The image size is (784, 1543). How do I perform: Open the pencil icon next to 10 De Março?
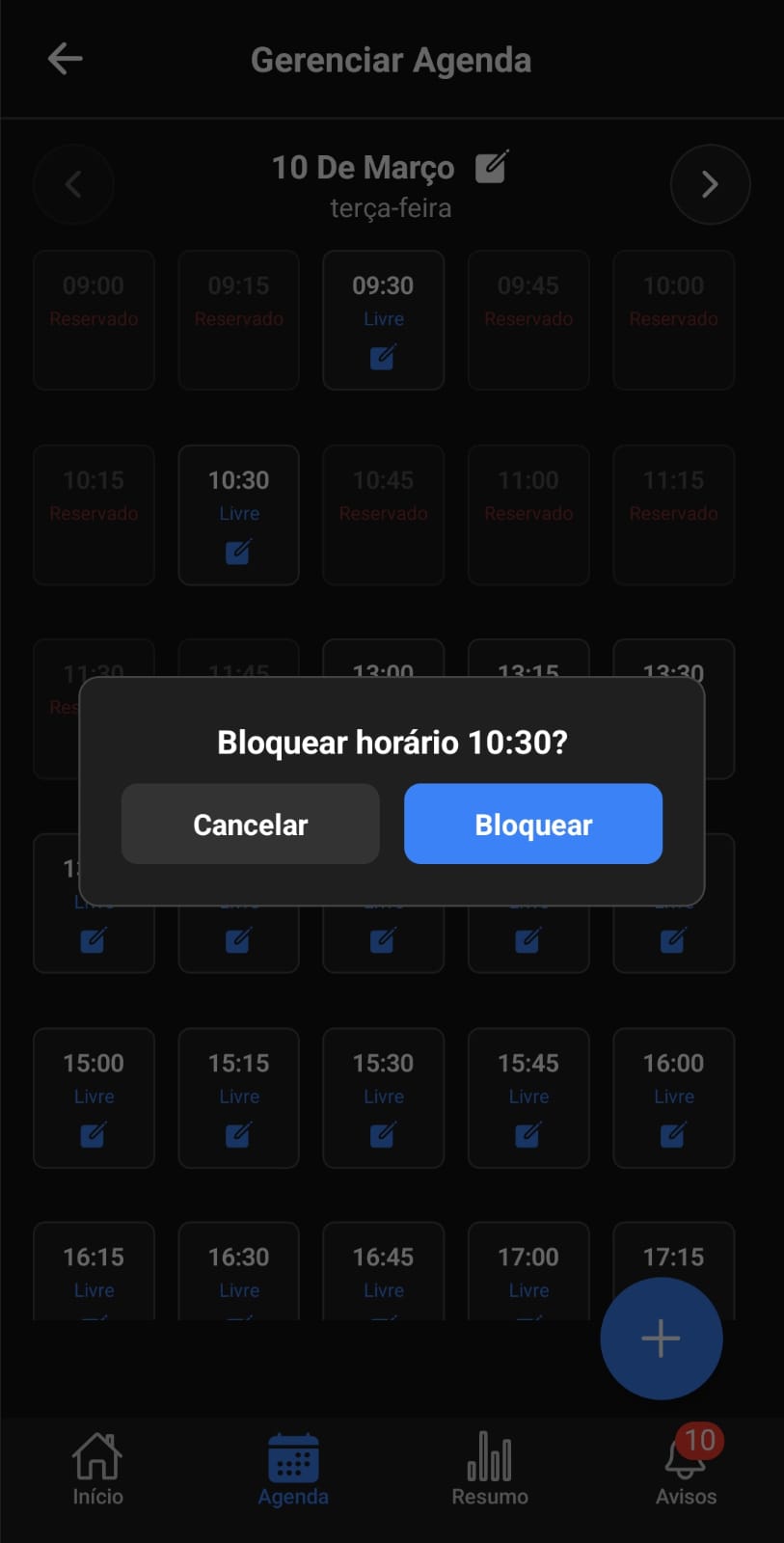point(491,167)
